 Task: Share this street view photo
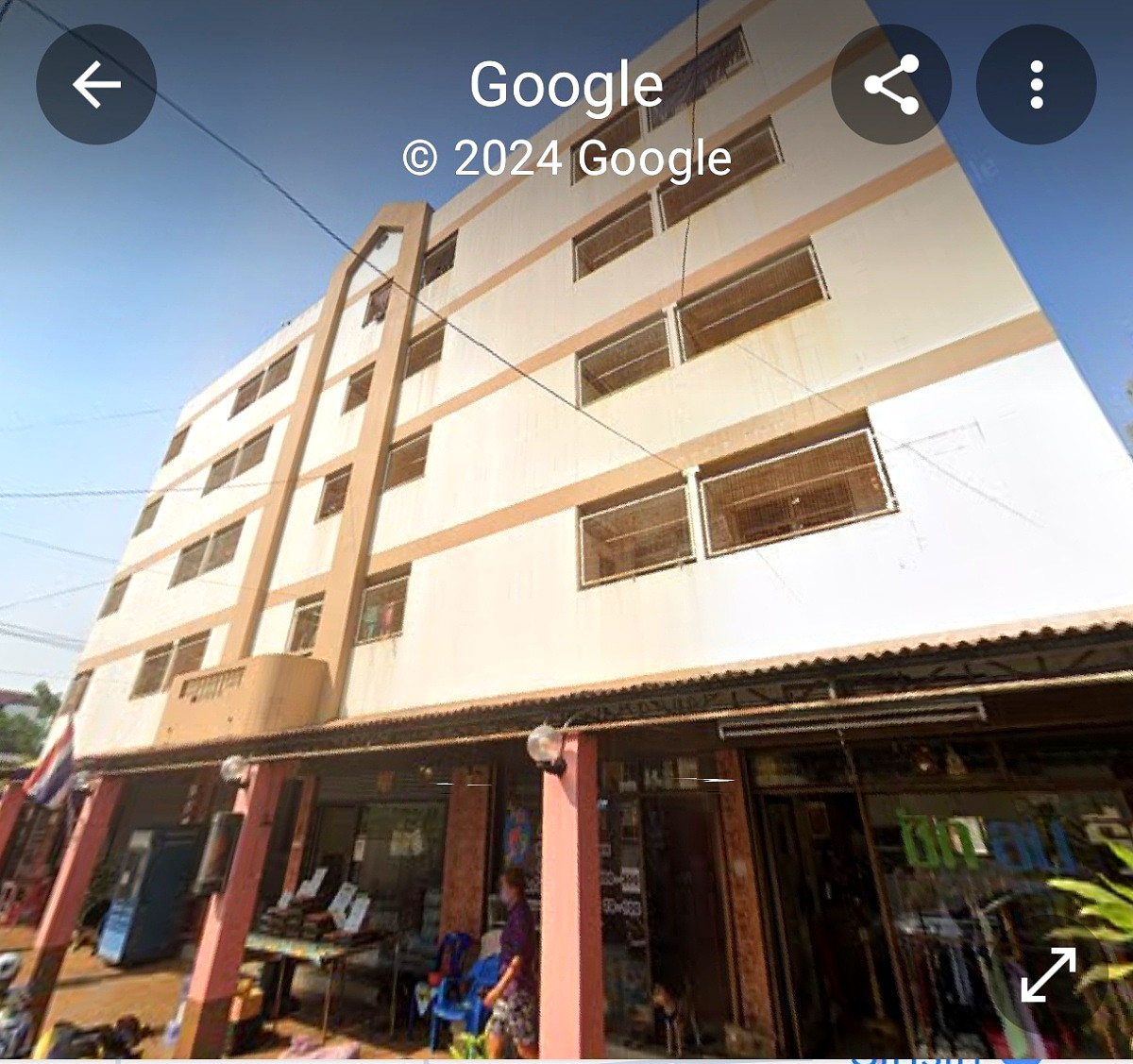(x=891, y=85)
